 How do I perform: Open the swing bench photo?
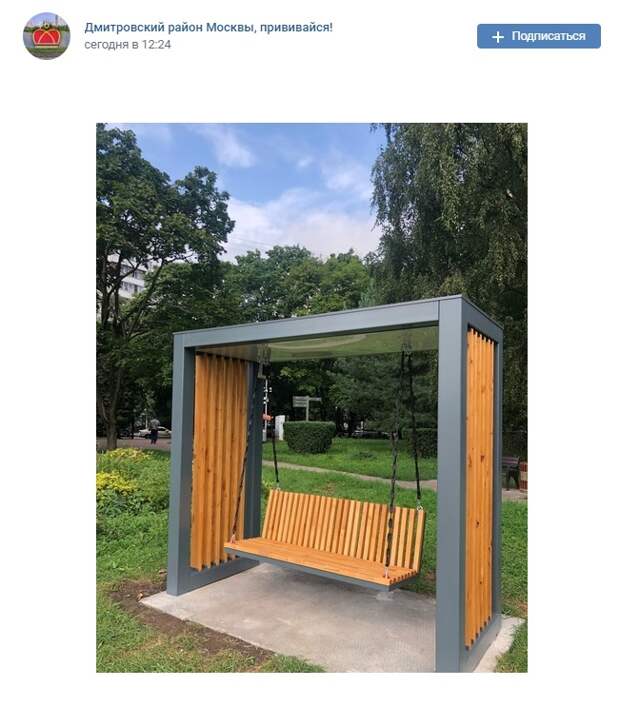click(x=311, y=397)
